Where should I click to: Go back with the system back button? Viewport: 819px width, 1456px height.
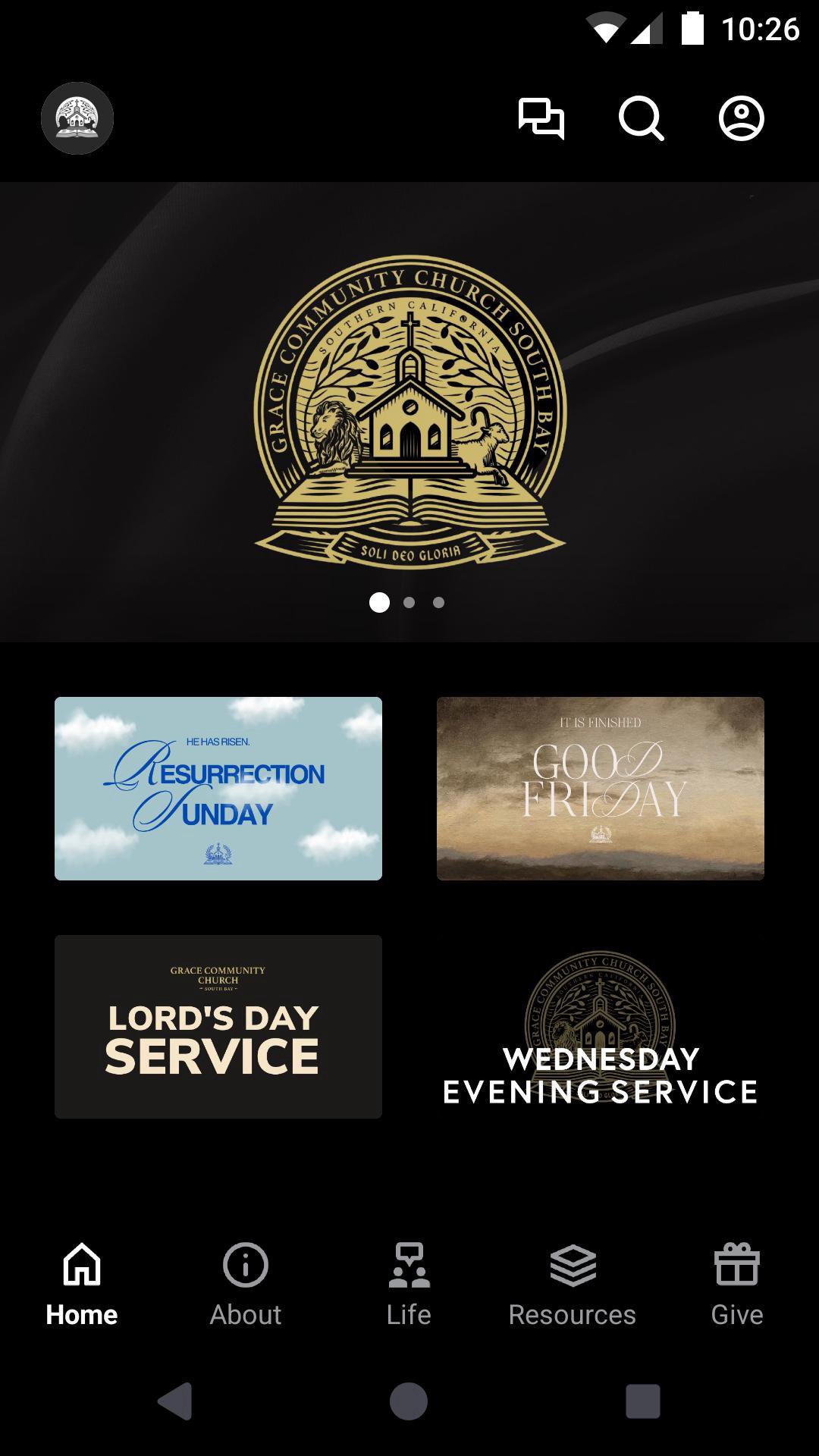[175, 1401]
